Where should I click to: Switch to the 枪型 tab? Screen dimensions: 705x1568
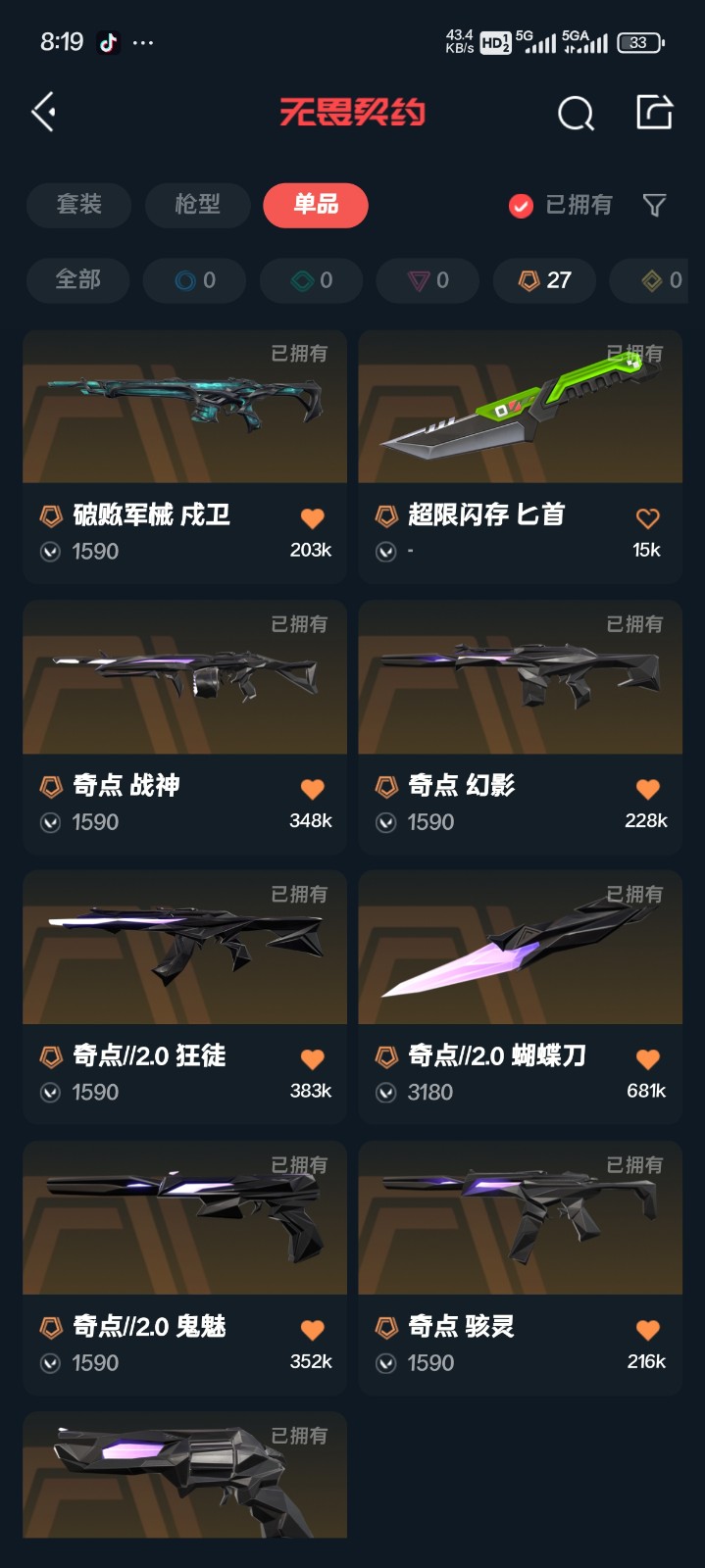pos(197,204)
